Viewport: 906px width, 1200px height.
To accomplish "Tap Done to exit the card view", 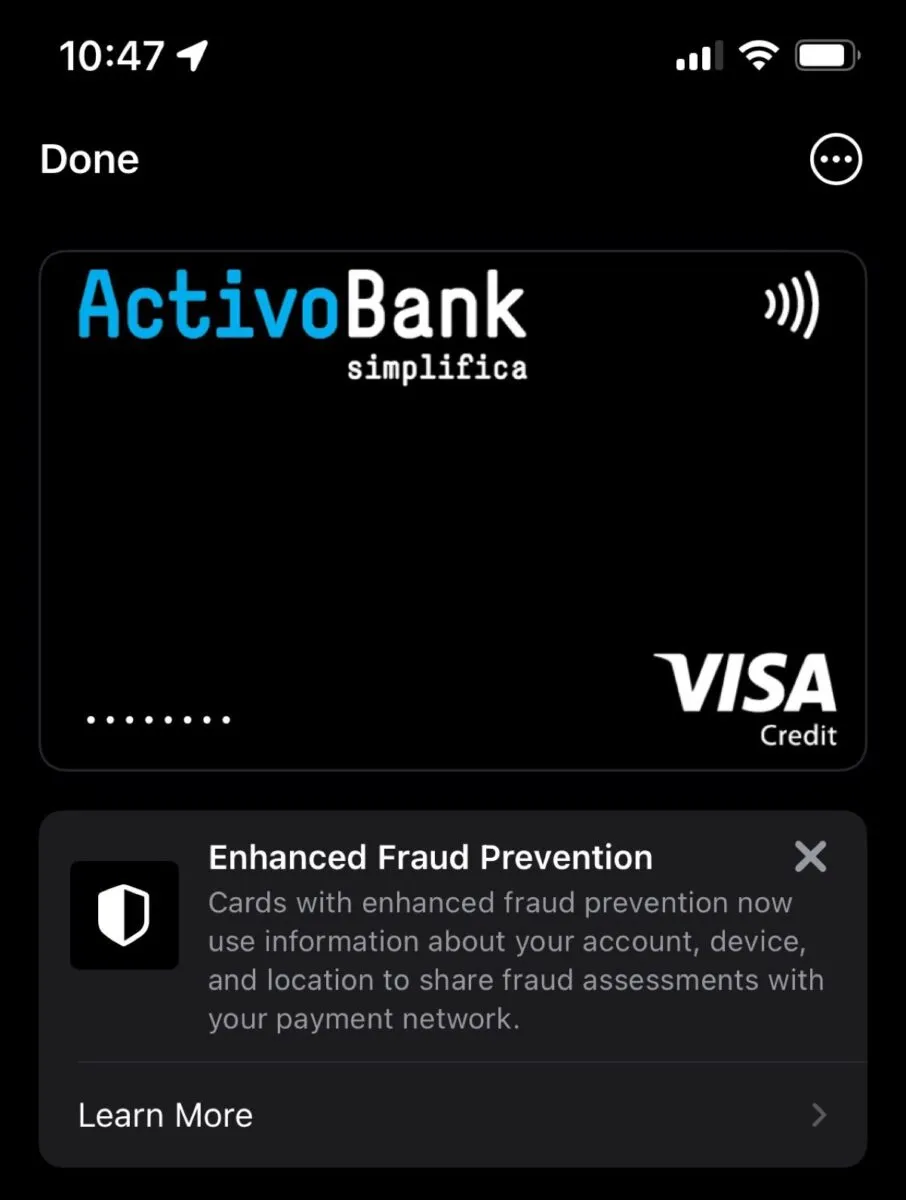I will pos(89,159).
